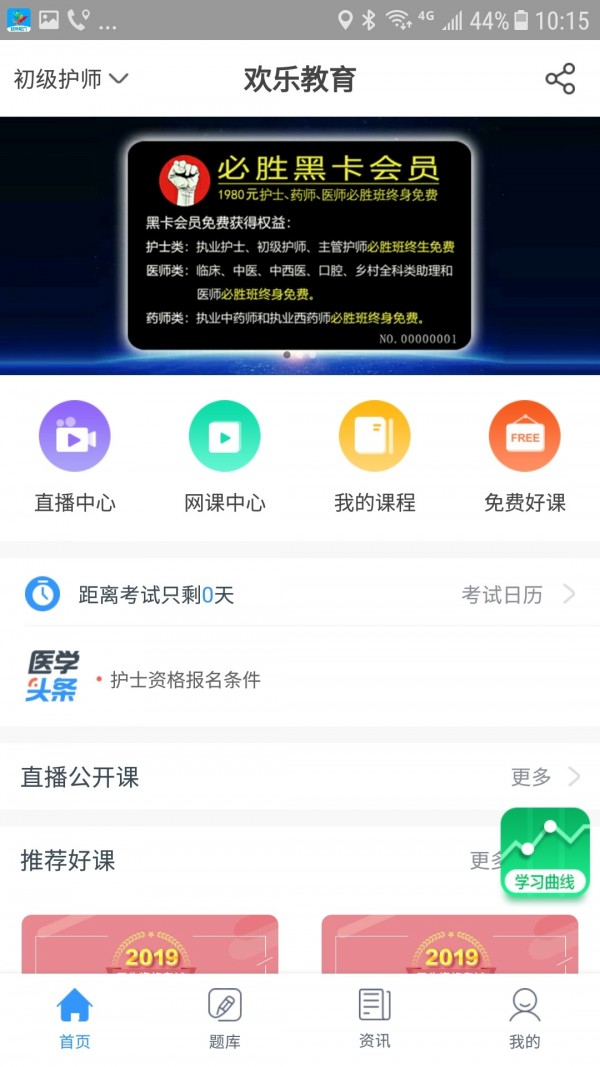600x1067 pixels.
Task: Open the 必胜黑卡会员 banner
Action: [x=300, y=246]
